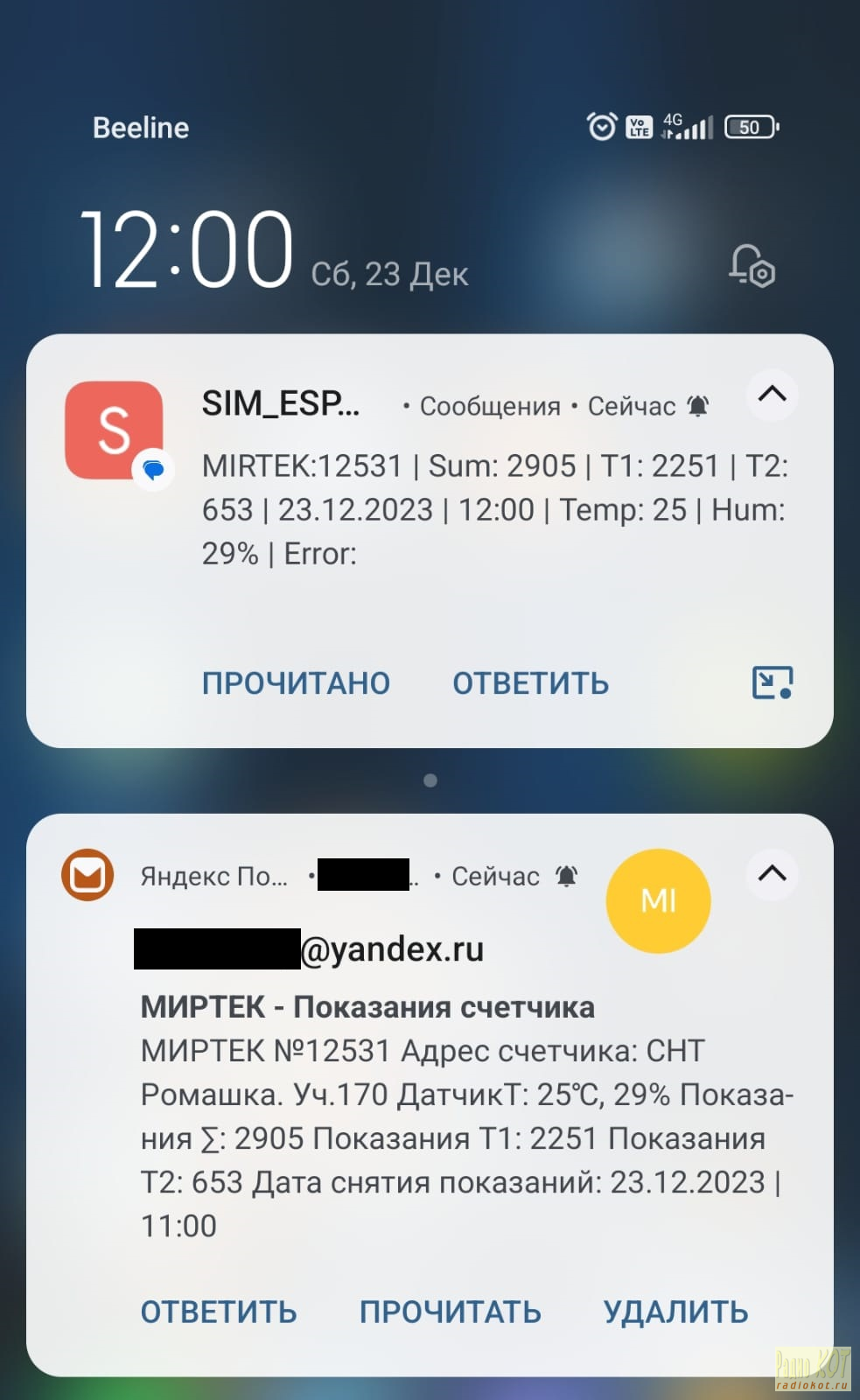Mark the SIM_ESP message as read (ПРОЧИТАНО)

[296, 683]
